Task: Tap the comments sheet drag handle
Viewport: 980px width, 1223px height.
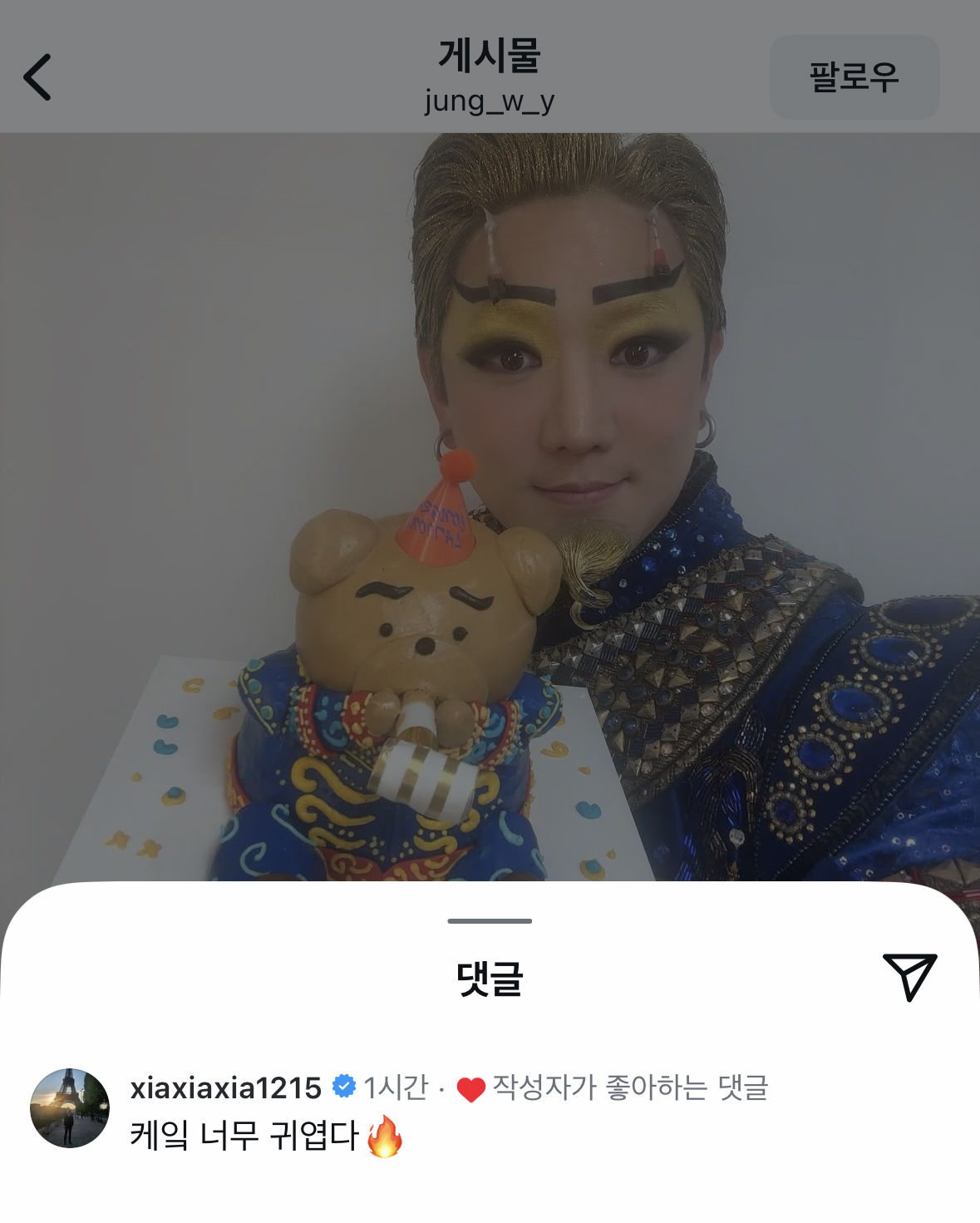Action: coord(490,921)
